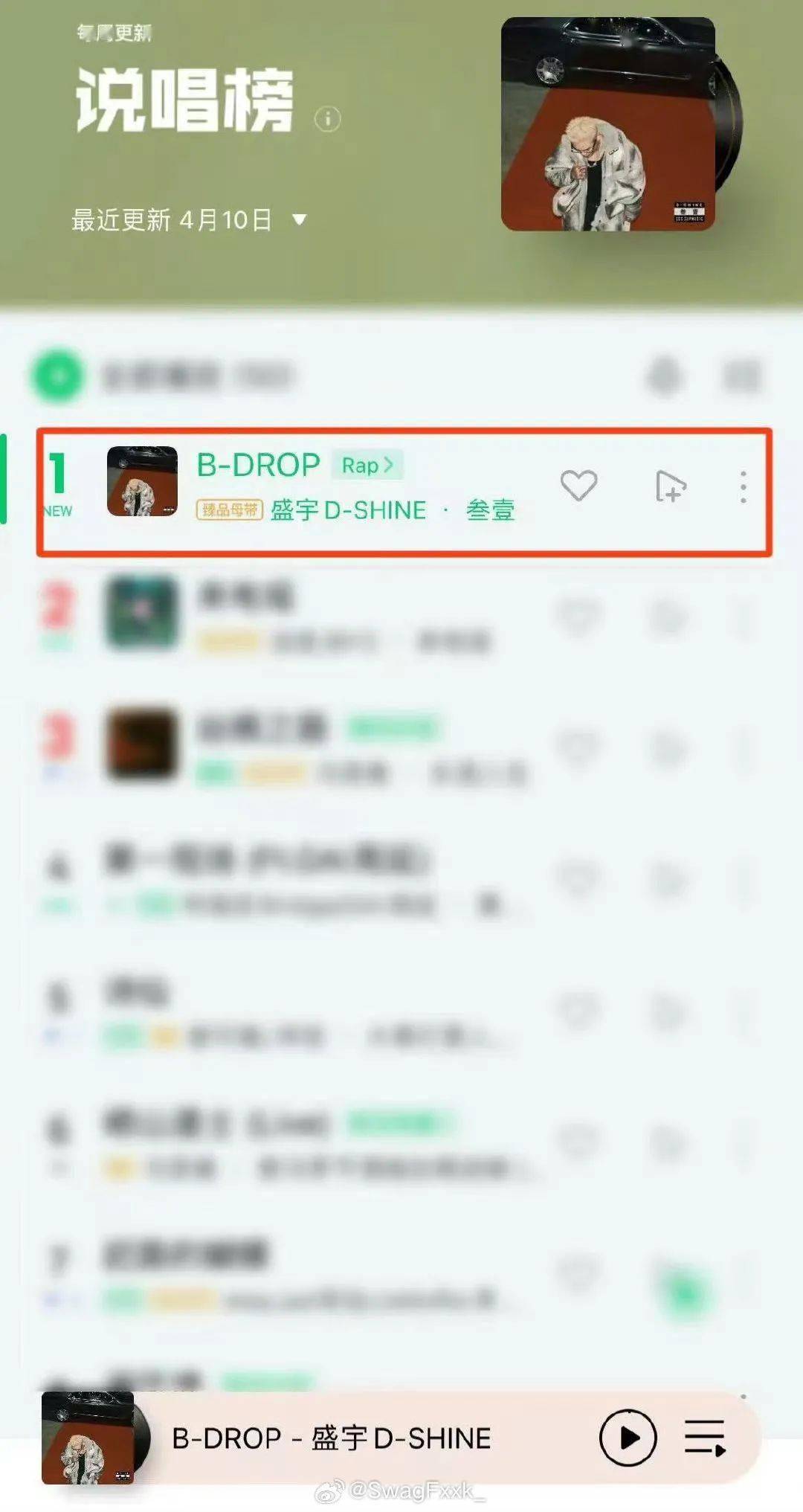The height and width of the screenshot is (1512, 803).
Task: Open the B-DROP row overflow menu
Action: point(743,487)
